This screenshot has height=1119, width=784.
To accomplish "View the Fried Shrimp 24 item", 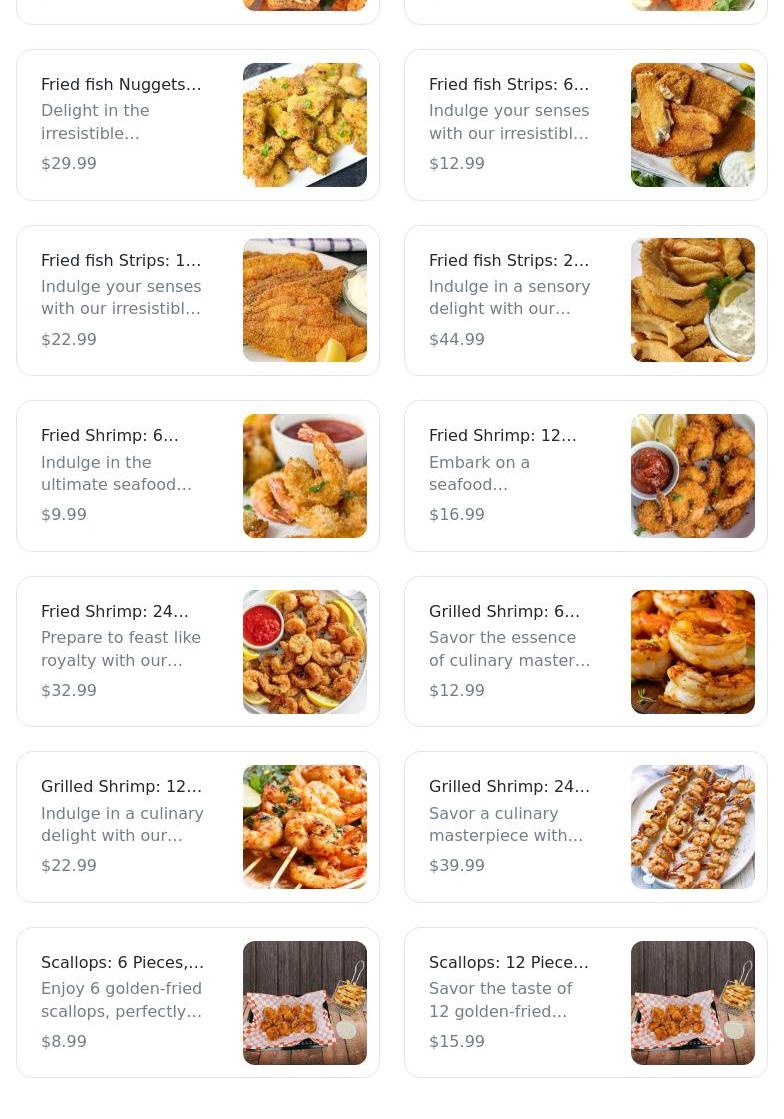I will click(x=198, y=651).
